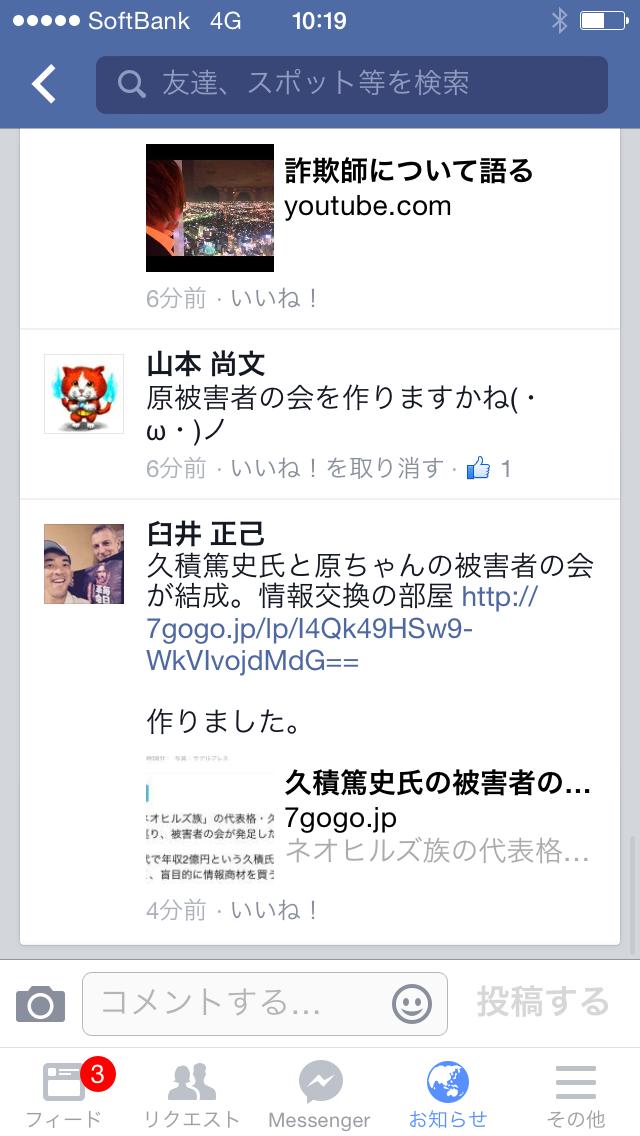Image resolution: width=640 pixels, height=1136 pixels.
Task: Unlike 山本 尚文's comment
Action: (336, 468)
